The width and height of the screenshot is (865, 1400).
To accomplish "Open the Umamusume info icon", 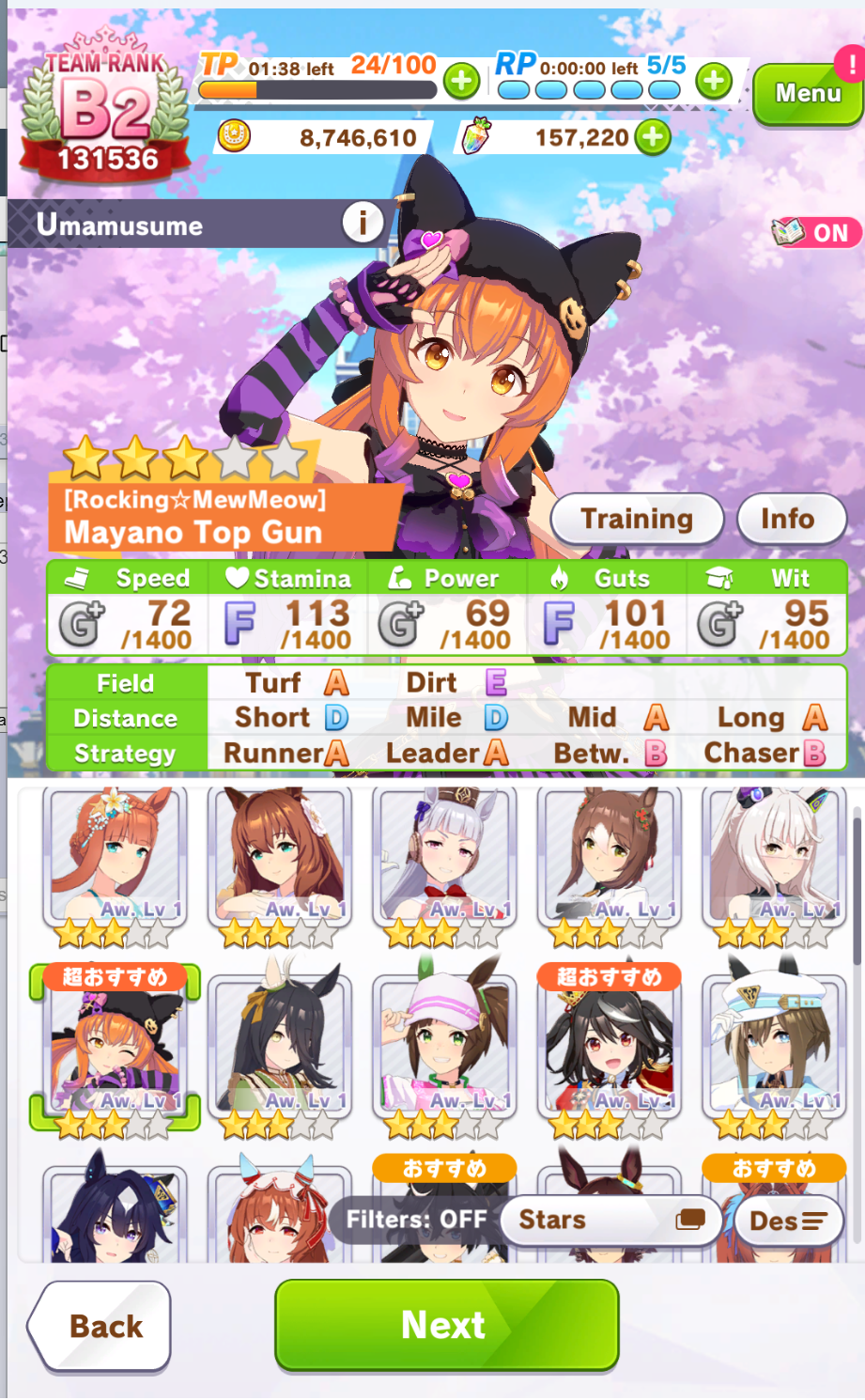I will 362,224.
